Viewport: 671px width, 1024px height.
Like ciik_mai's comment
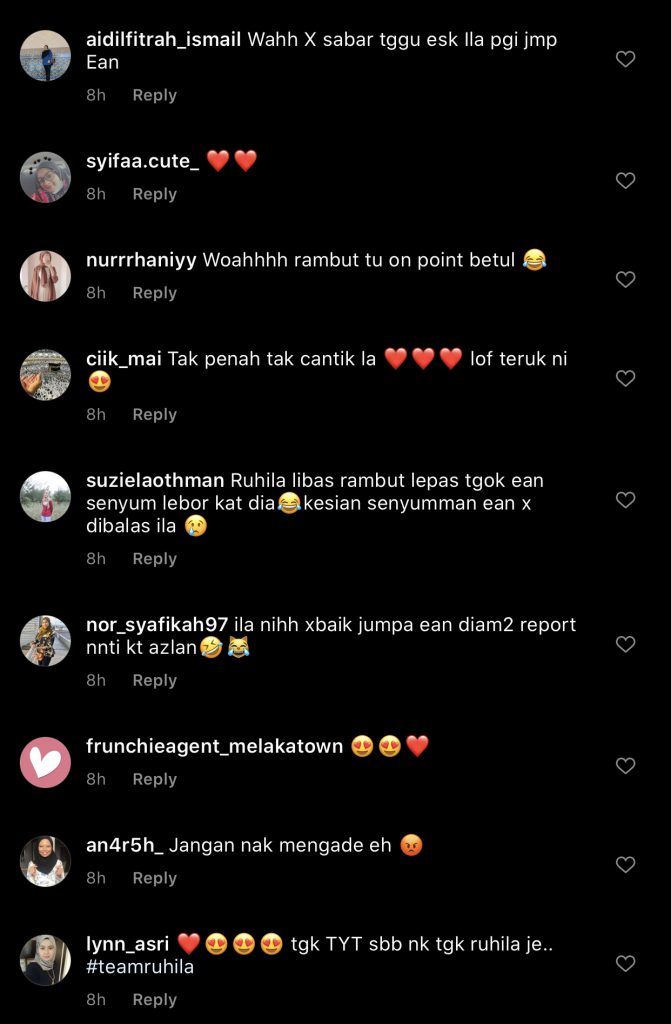[x=625, y=378]
